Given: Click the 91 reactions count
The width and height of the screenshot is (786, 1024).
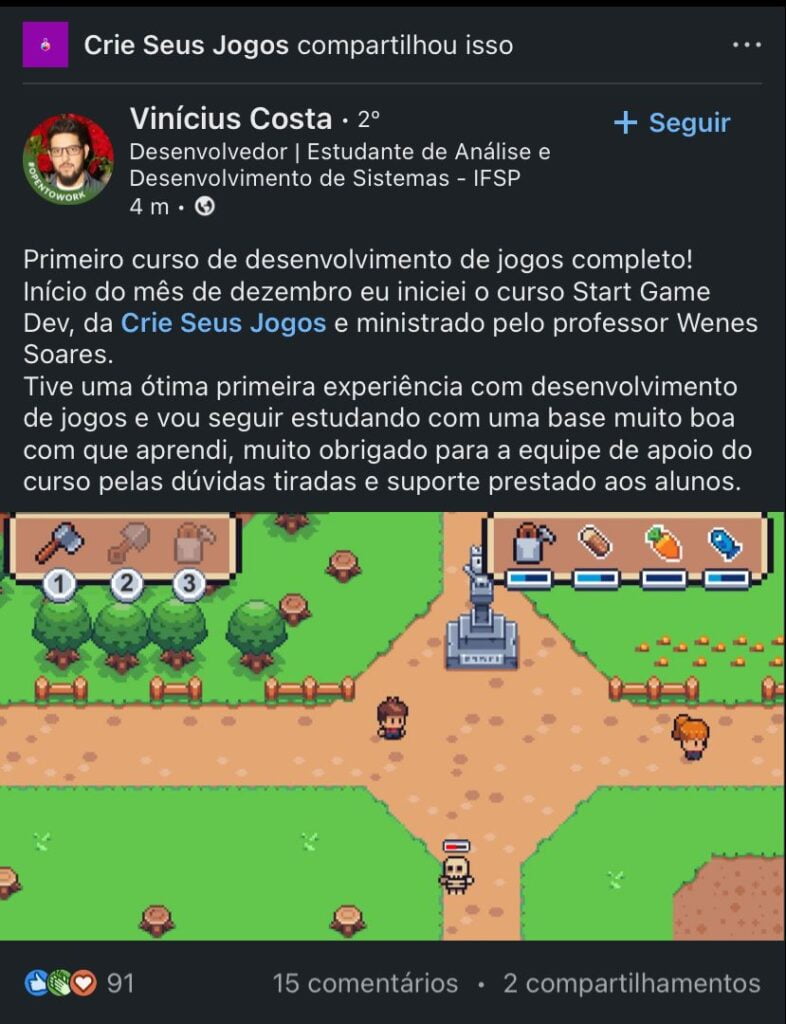Looking at the screenshot, I should click(122, 983).
